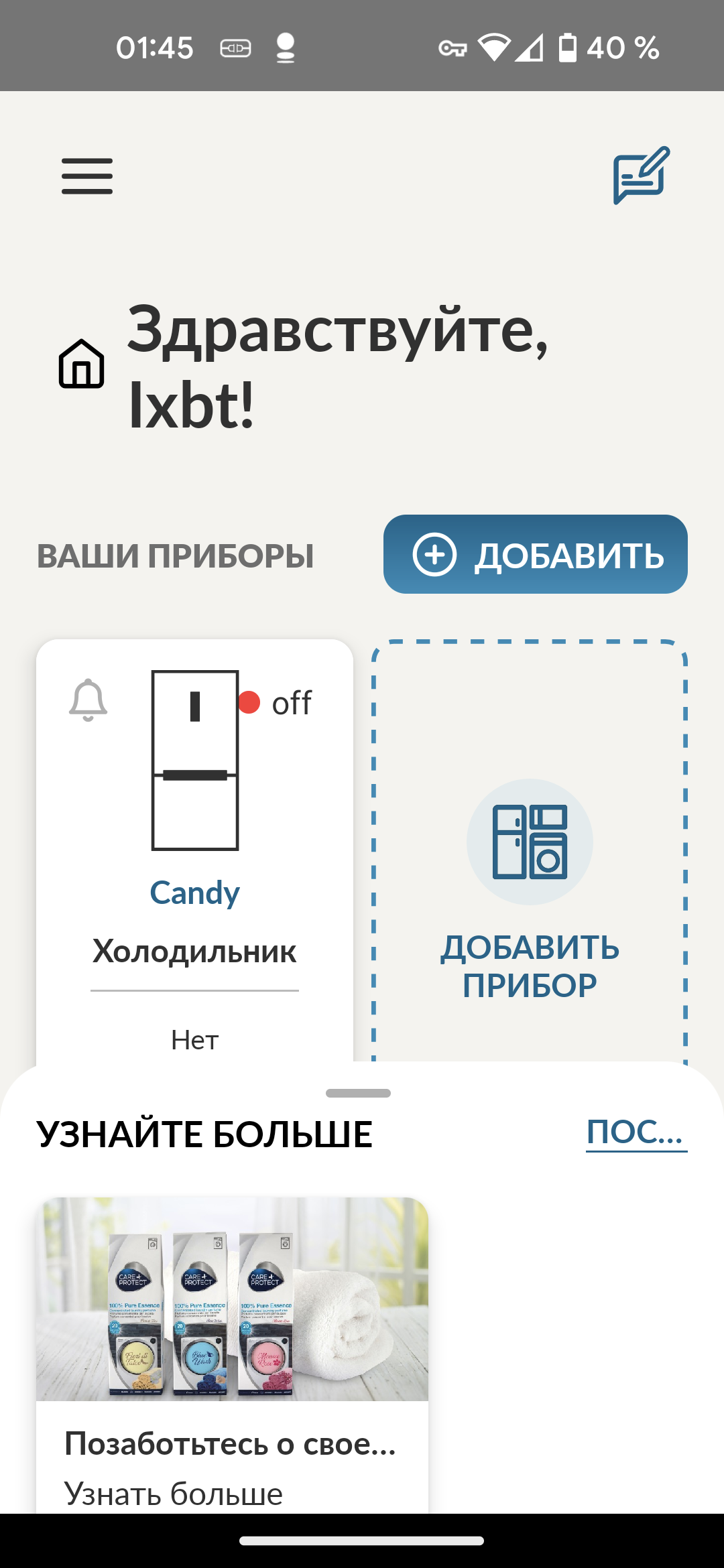The height and width of the screenshot is (1568, 724).
Task: Follow the underlined ПОС… link
Action: click(636, 1132)
